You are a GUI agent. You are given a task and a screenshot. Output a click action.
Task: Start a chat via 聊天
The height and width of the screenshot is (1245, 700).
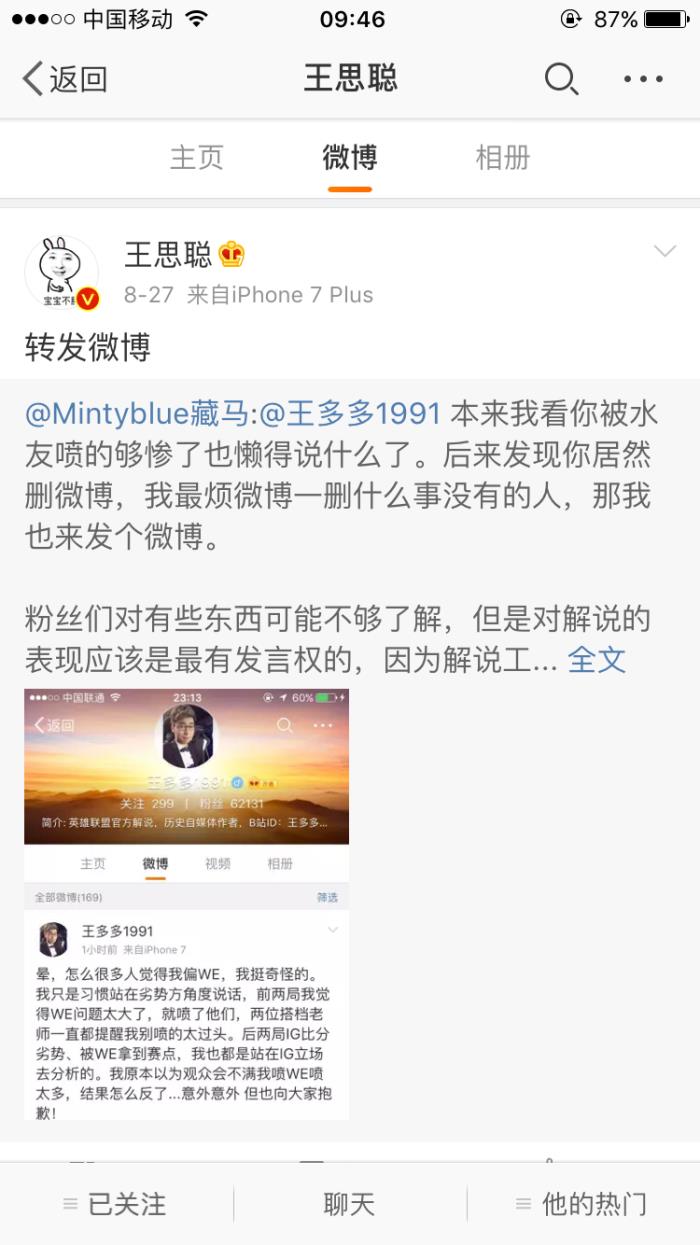click(x=349, y=1204)
